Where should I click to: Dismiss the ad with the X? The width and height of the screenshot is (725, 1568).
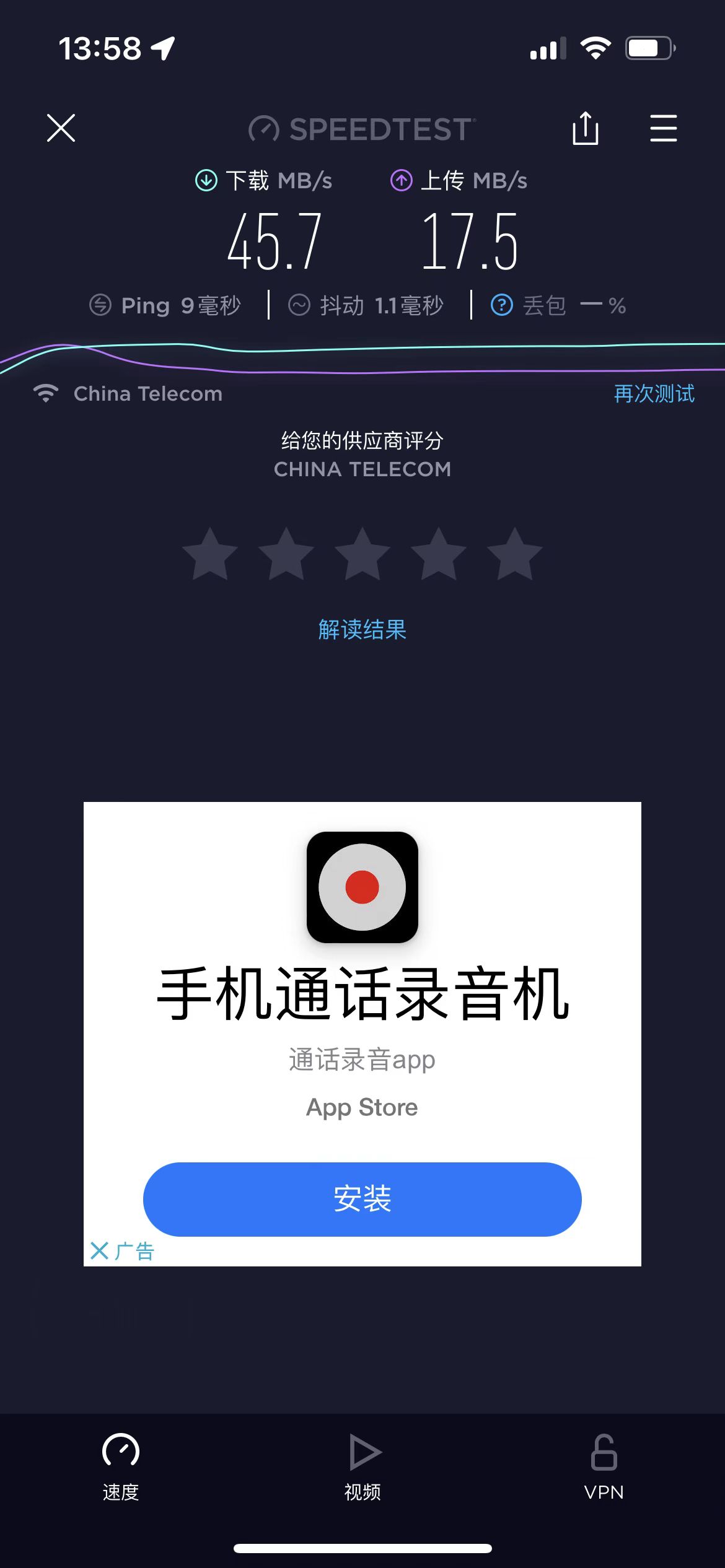tap(99, 1251)
